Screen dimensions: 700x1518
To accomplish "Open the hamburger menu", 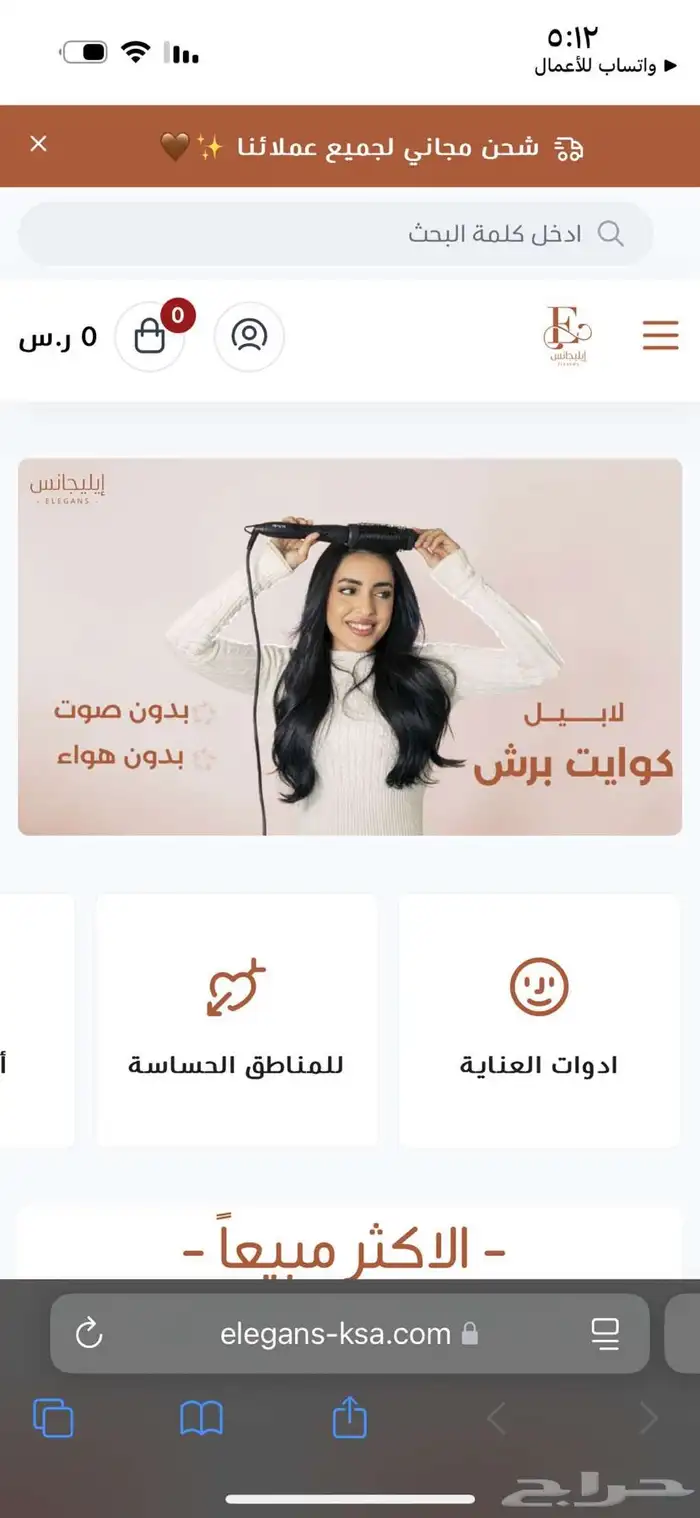I will point(660,336).
